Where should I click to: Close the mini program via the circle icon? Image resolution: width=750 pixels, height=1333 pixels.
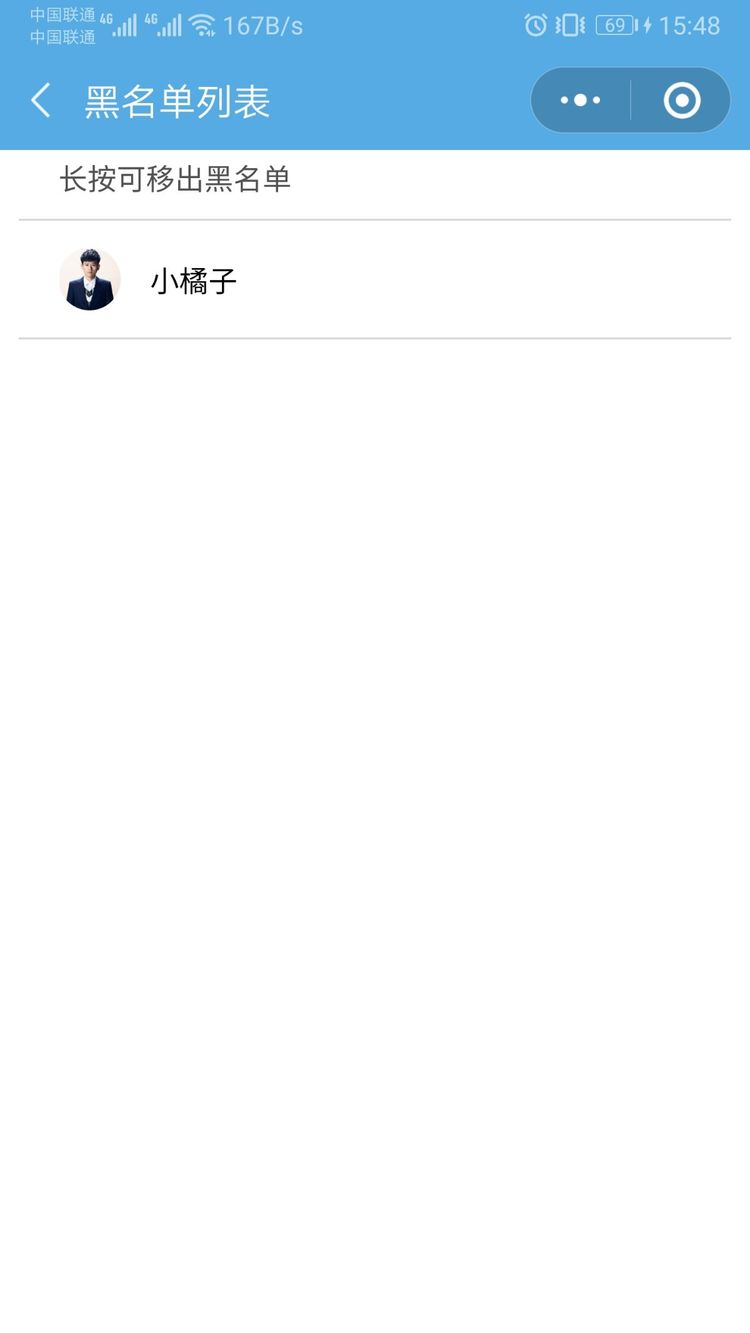pyautogui.click(x=682, y=100)
